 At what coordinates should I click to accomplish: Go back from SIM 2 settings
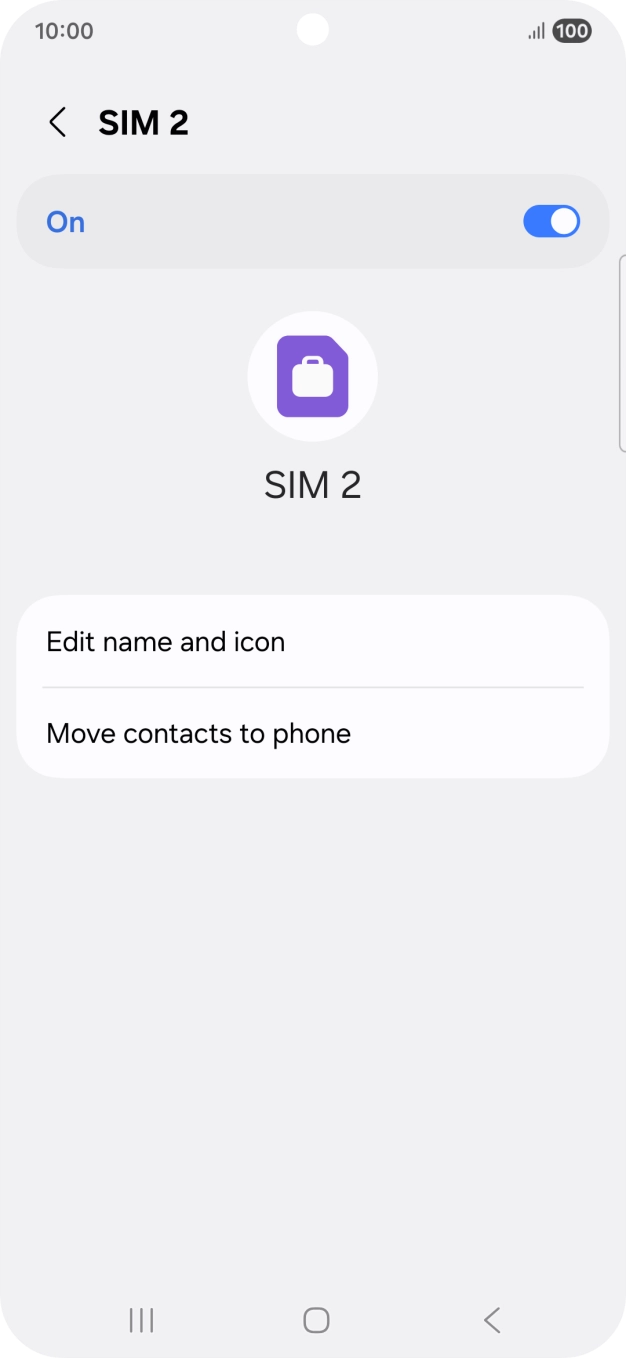pyautogui.click(x=58, y=123)
